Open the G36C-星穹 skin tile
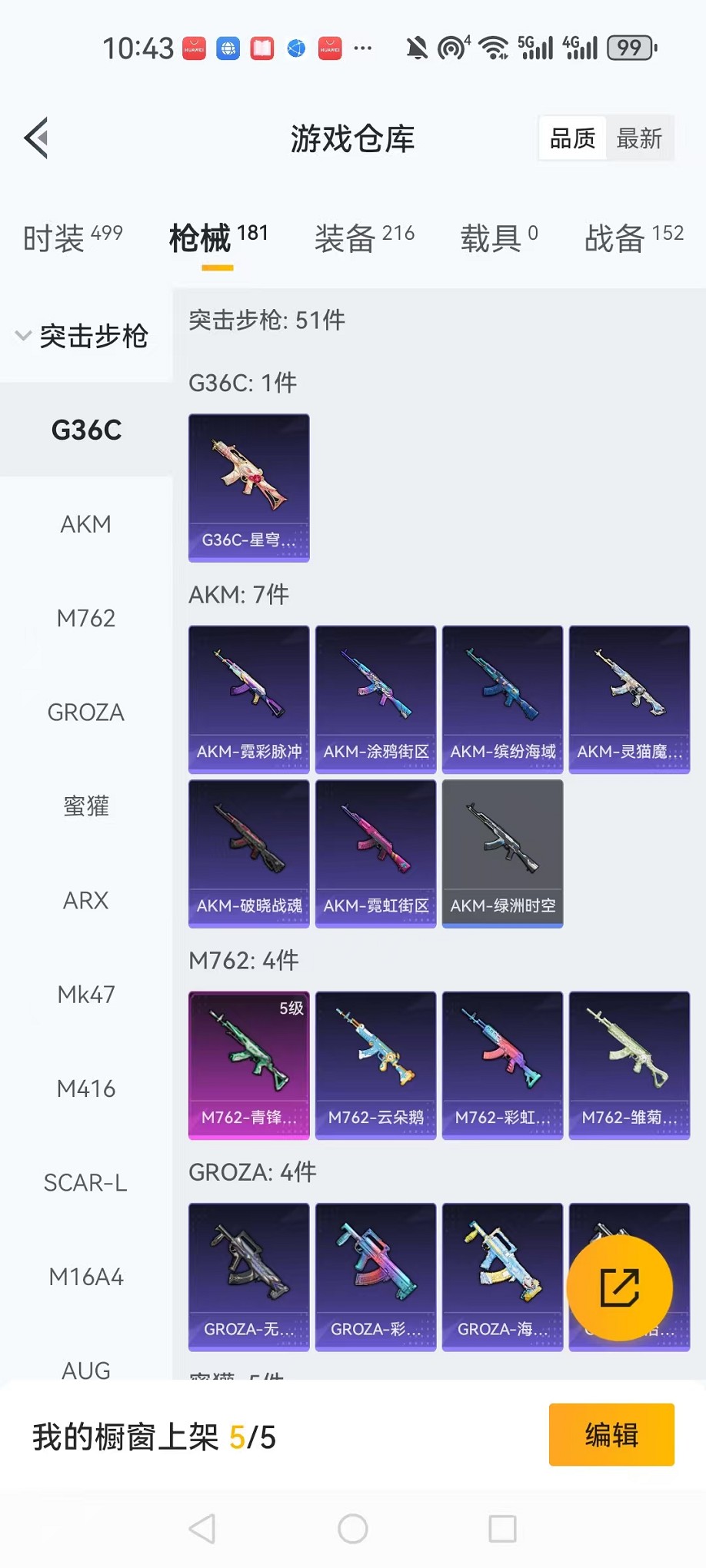 (249, 487)
